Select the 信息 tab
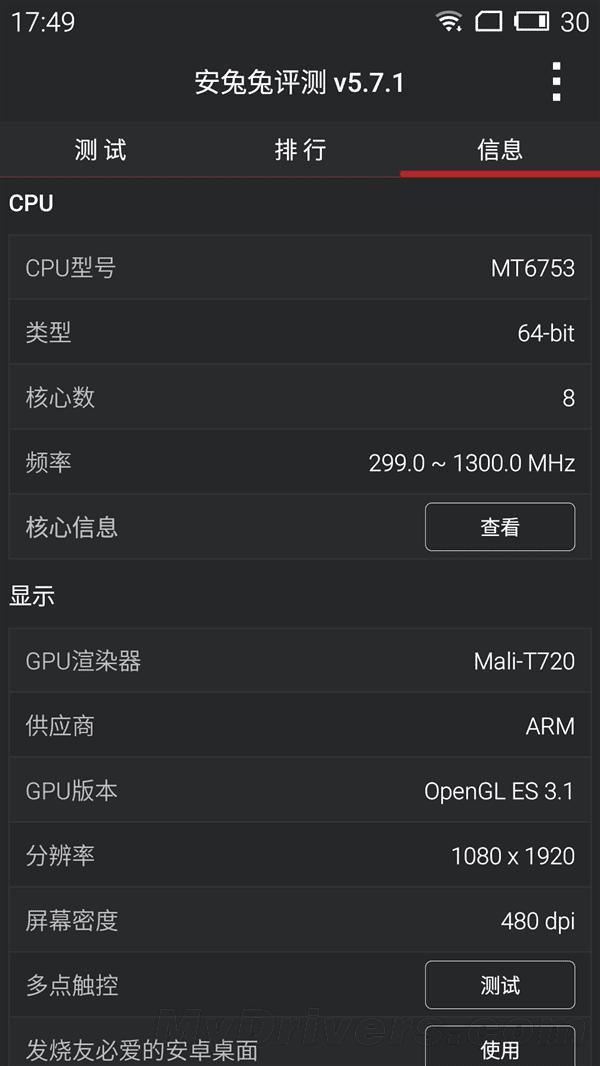 click(x=500, y=150)
